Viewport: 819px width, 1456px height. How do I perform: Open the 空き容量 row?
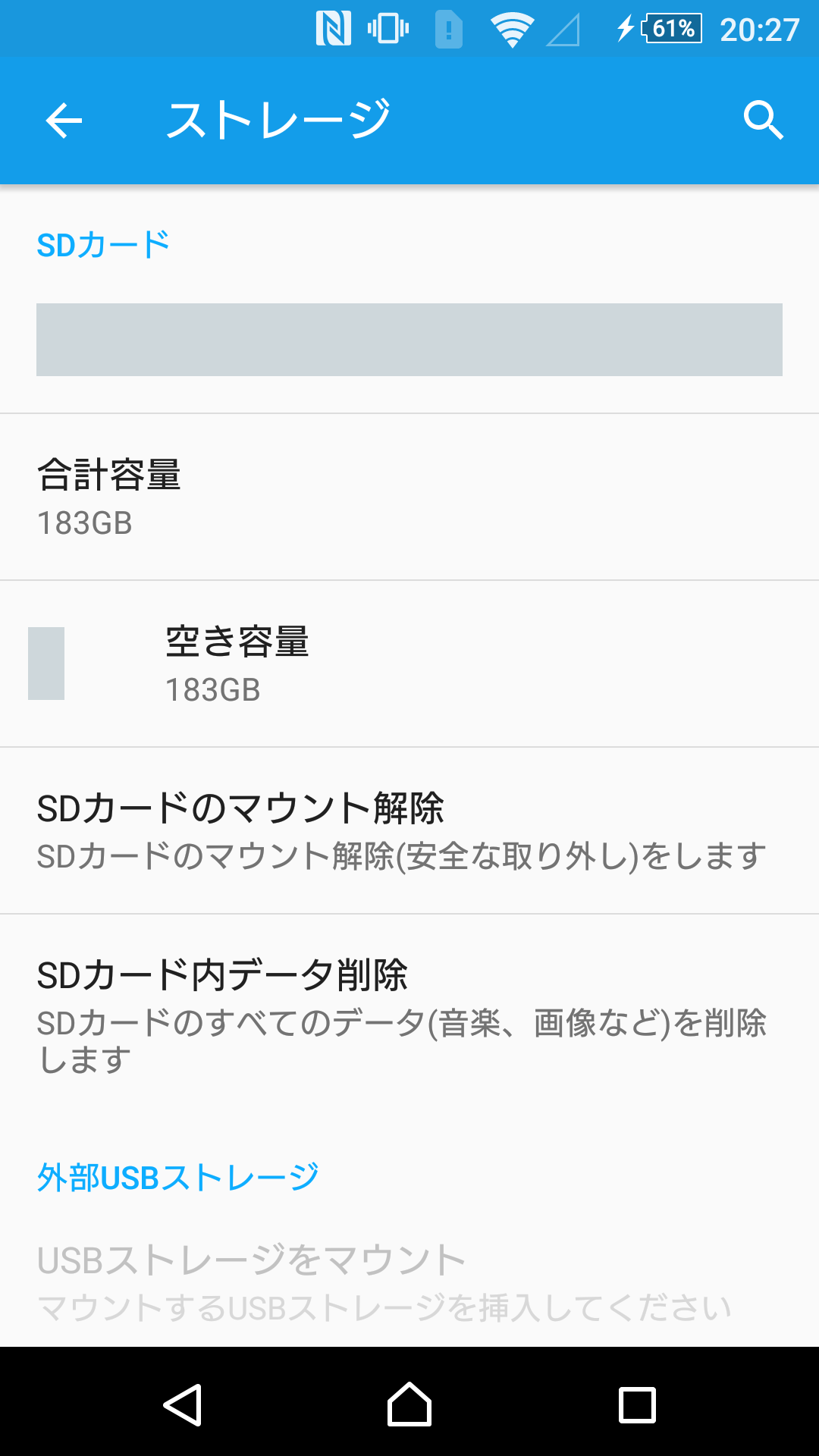point(409,664)
